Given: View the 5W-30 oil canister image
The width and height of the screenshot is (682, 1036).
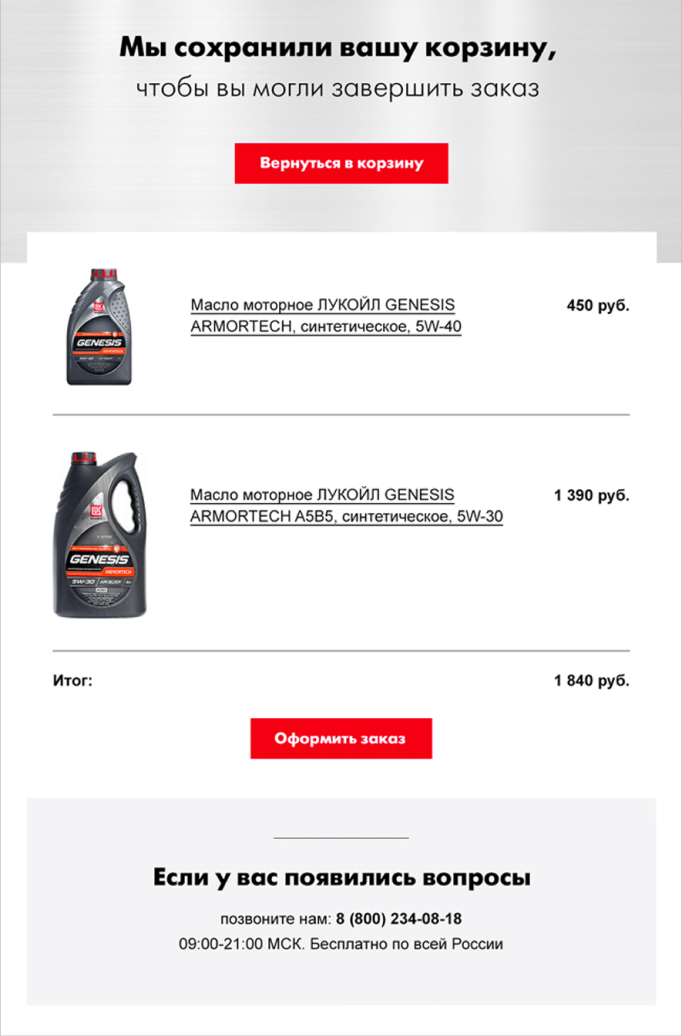Looking at the screenshot, I should point(100,534).
